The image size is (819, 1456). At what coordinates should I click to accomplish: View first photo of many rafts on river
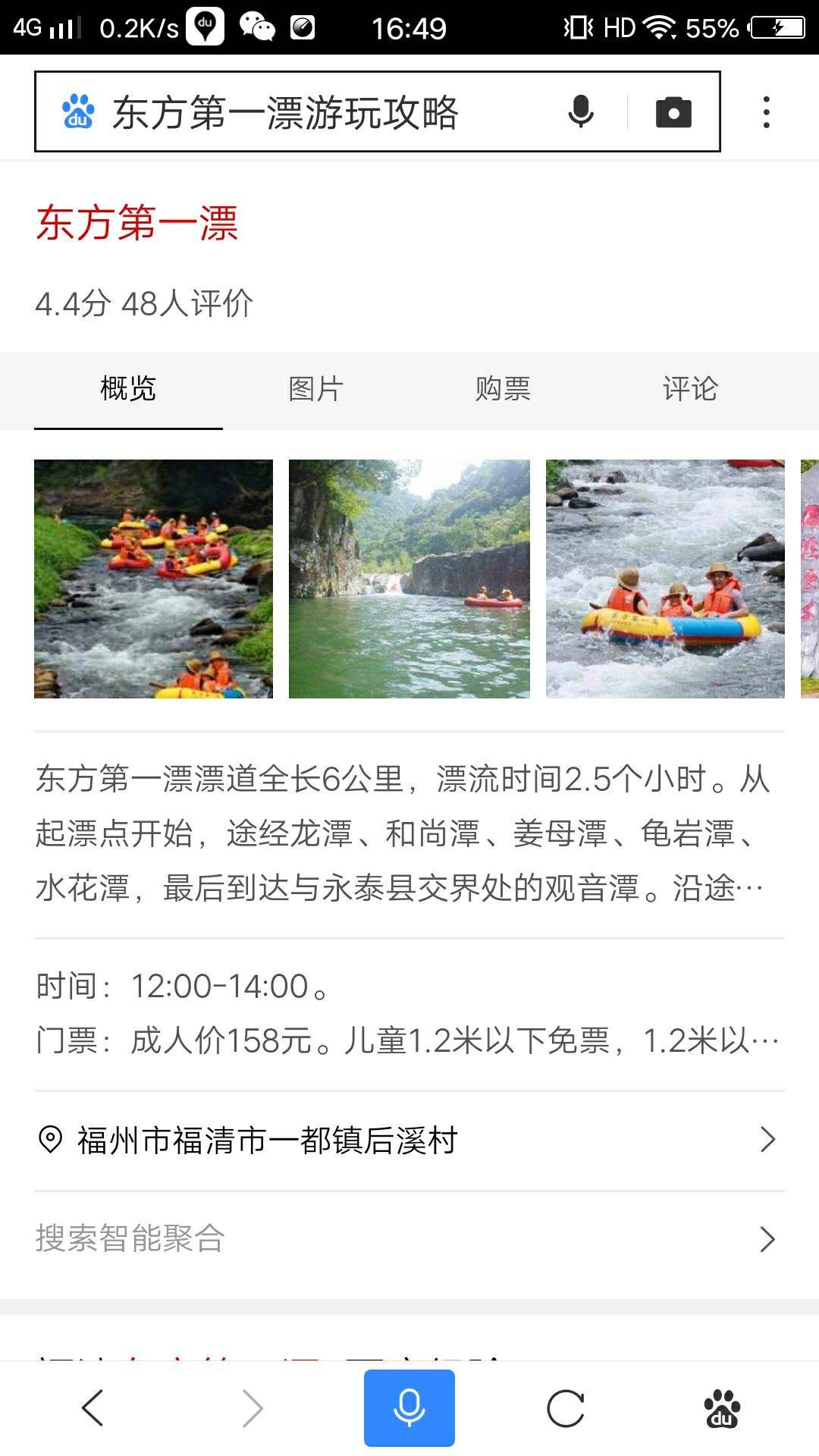(x=153, y=579)
